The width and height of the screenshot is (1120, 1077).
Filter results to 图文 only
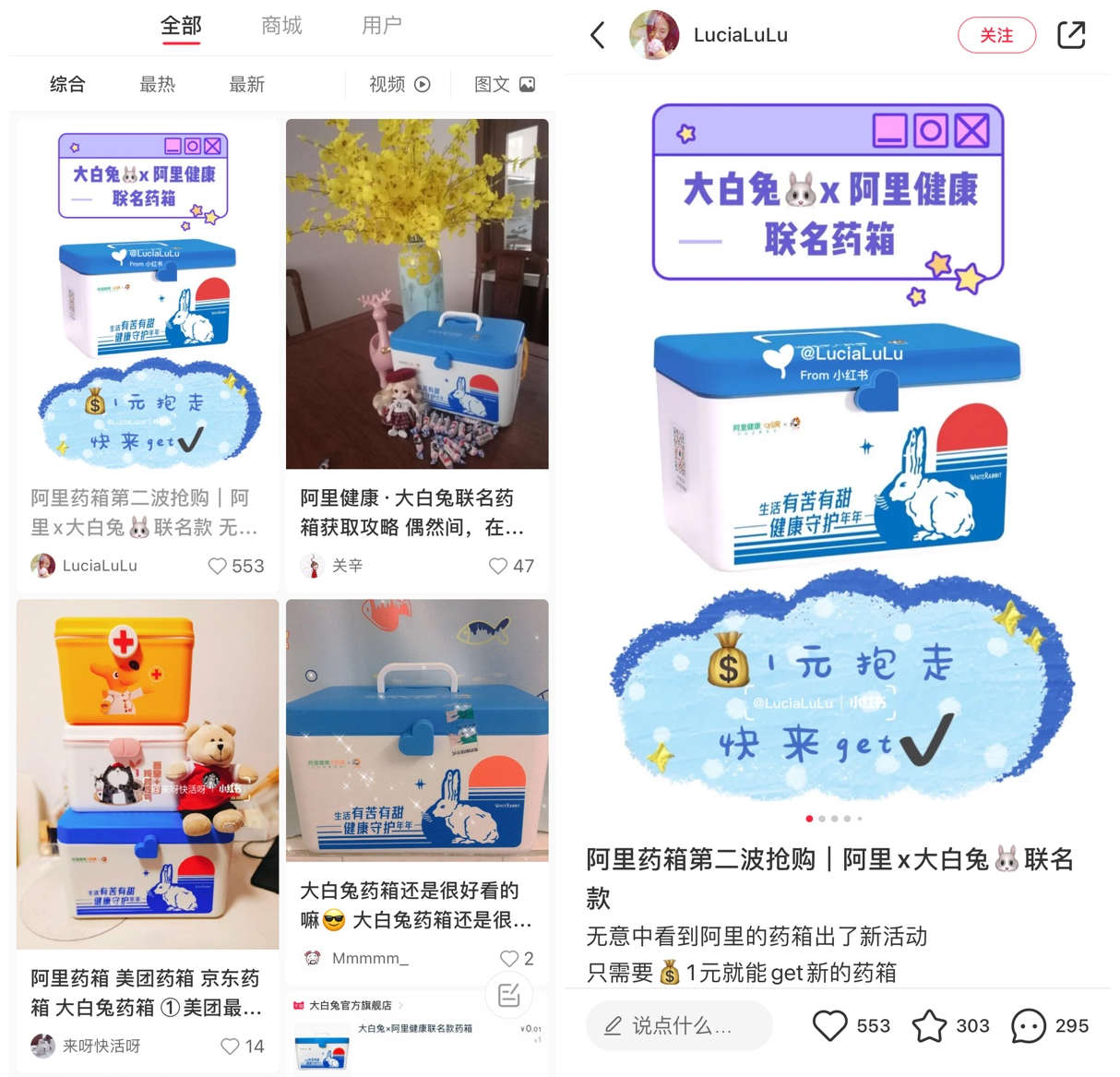click(x=504, y=85)
